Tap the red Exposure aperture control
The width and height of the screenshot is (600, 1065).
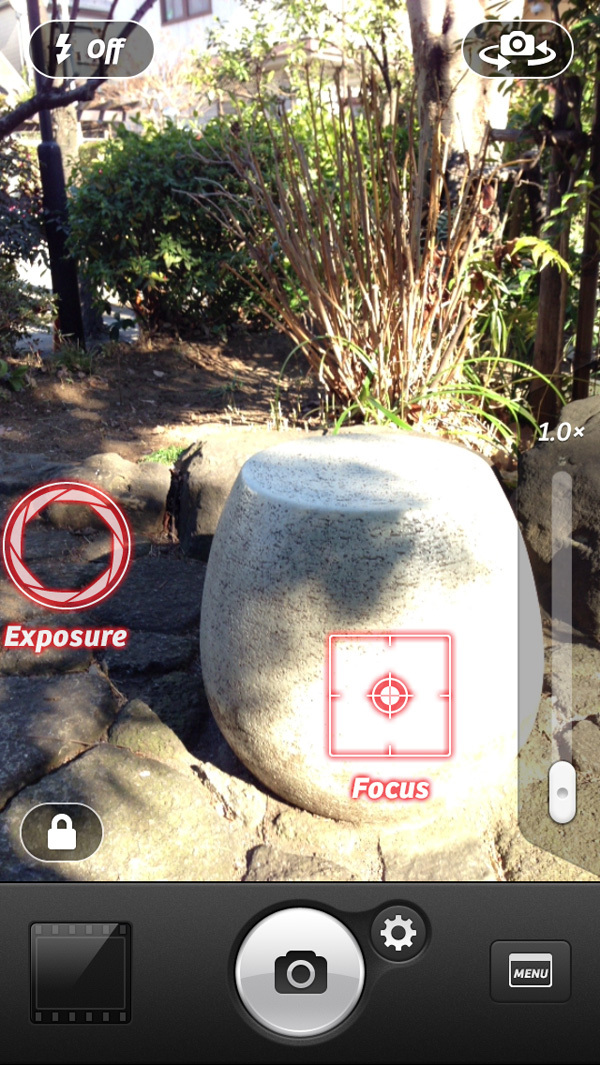click(67, 545)
